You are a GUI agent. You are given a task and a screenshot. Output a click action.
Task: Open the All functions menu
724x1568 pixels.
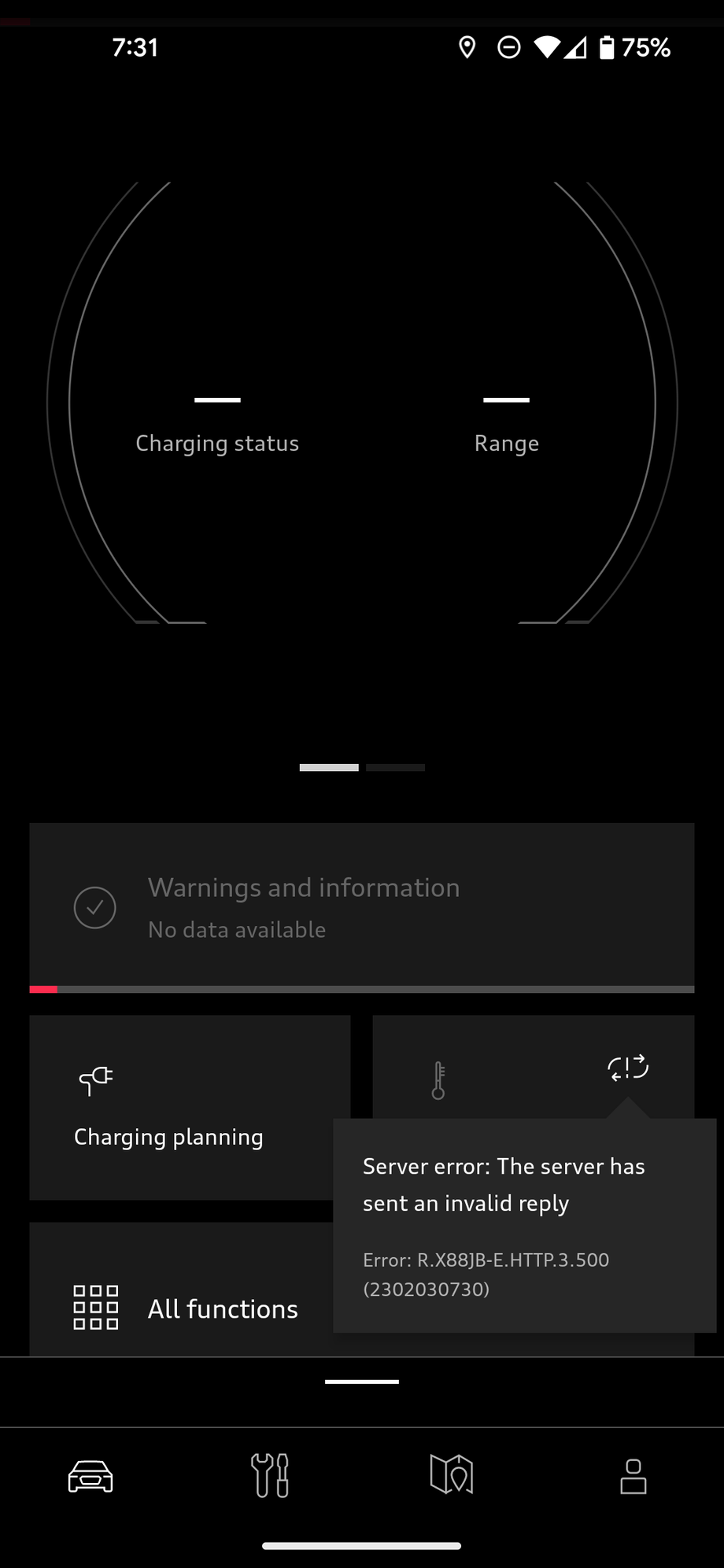click(x=186, y=1308)
